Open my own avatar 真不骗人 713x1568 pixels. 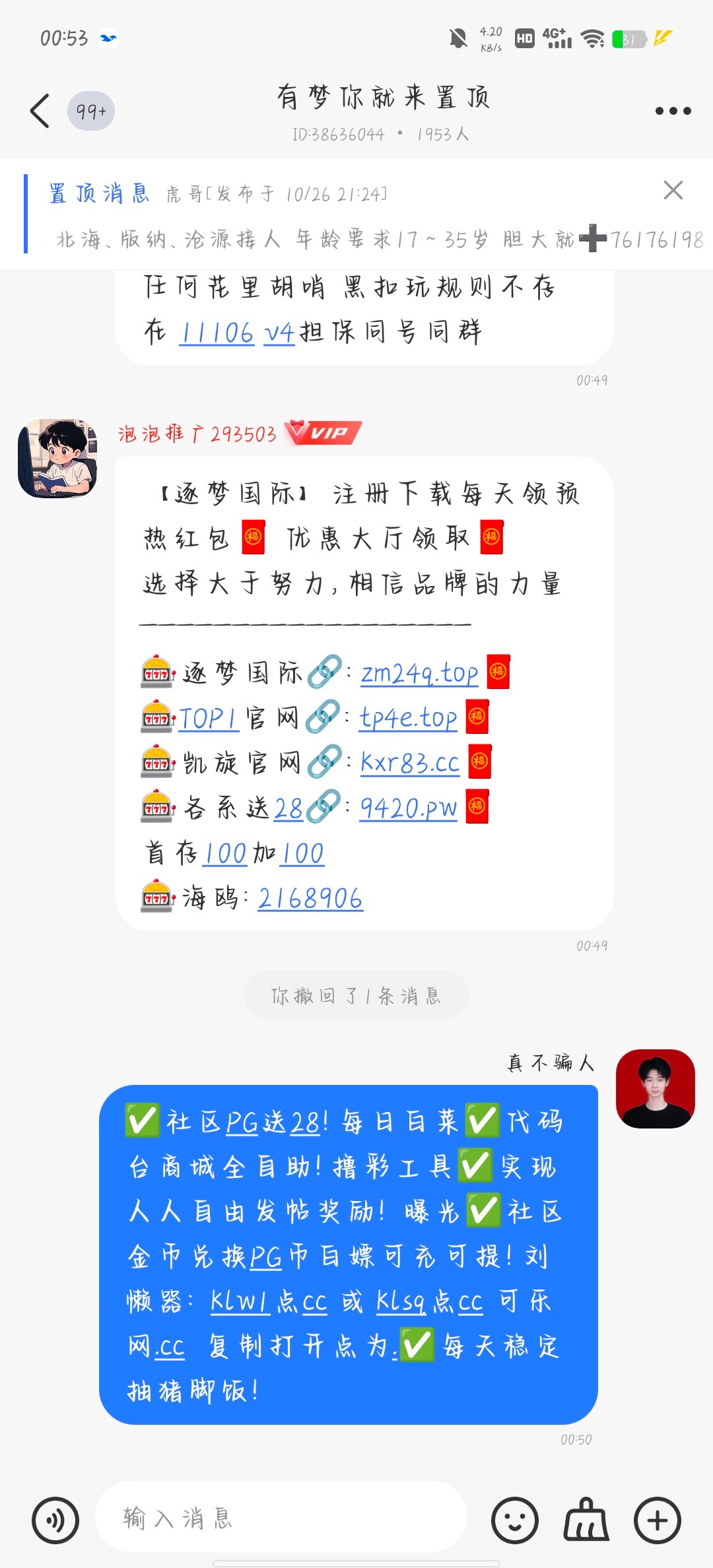tap(655, 1089)
